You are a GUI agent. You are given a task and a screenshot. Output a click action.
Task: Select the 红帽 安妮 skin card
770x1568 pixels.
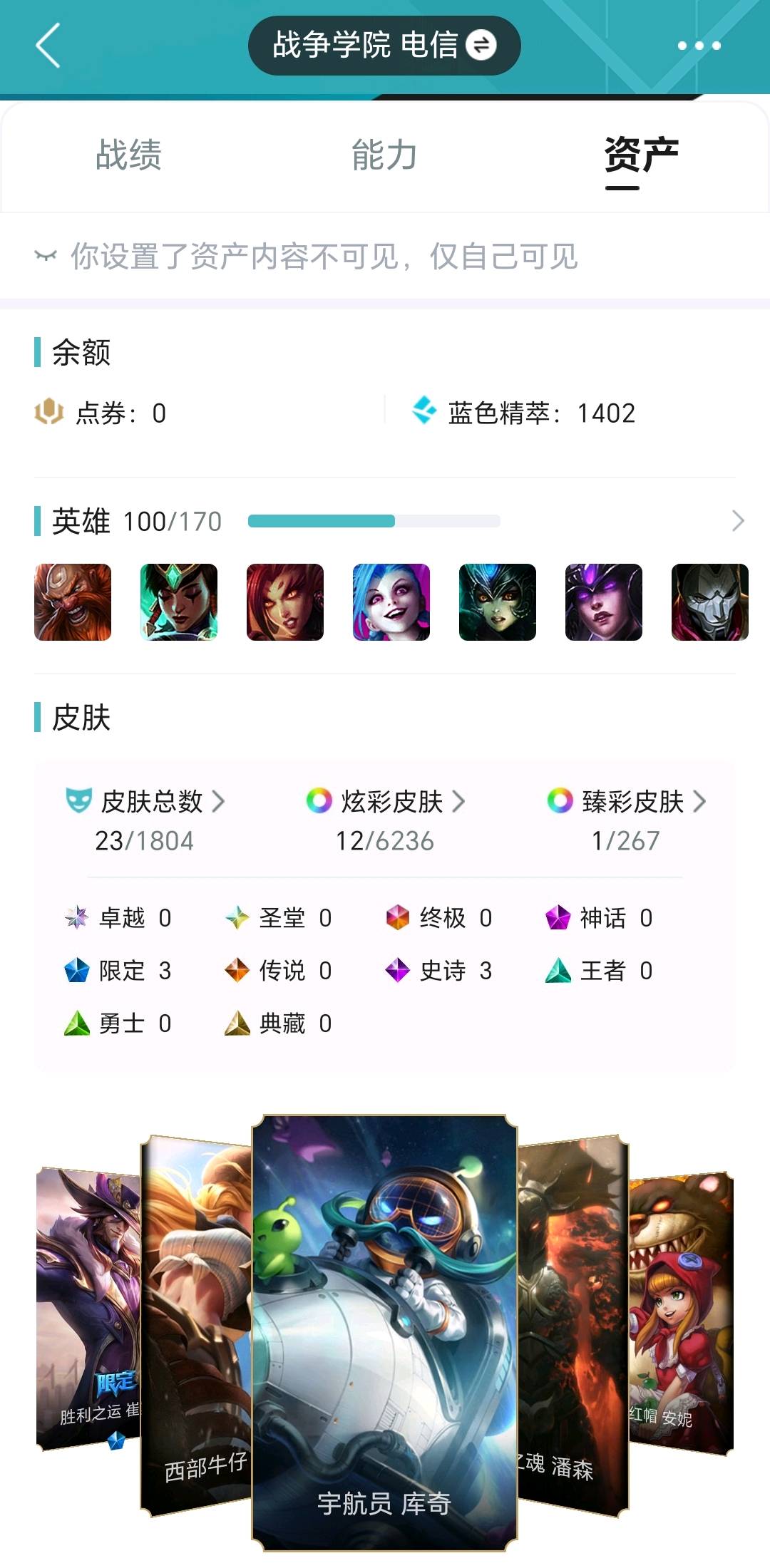click(x=681, y=1311)
